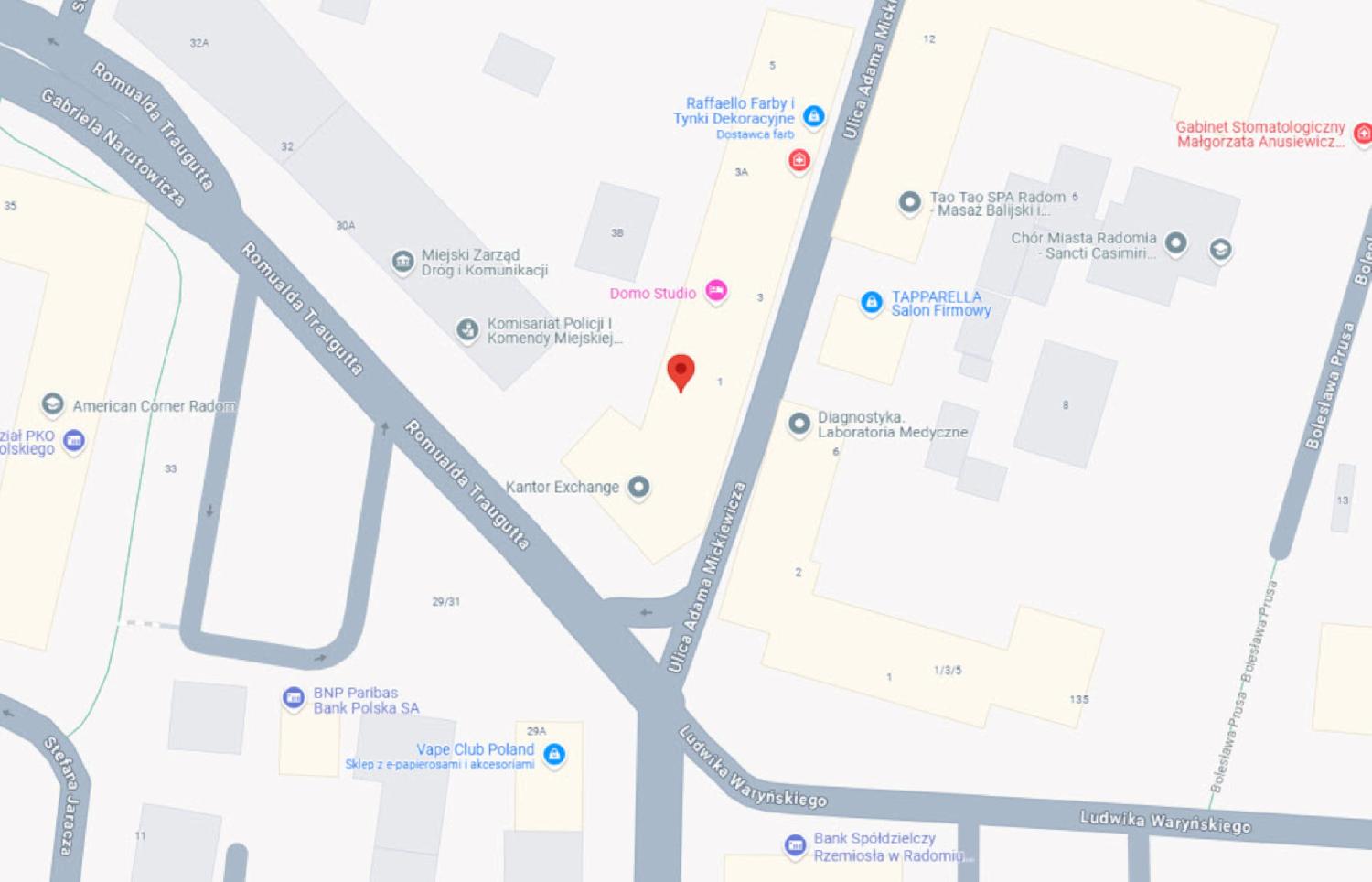This screenshot has width=1372, height=882.
Task: Open Bank Spółdzielczy Rzemiosła w Radomiu marker
Action: click(x=795, y=846)
